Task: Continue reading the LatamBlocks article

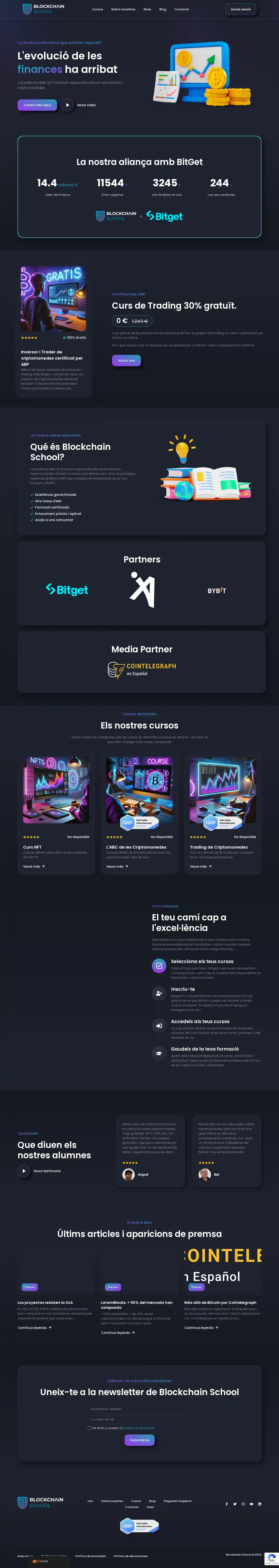Action: click(x=117, y=1332)
